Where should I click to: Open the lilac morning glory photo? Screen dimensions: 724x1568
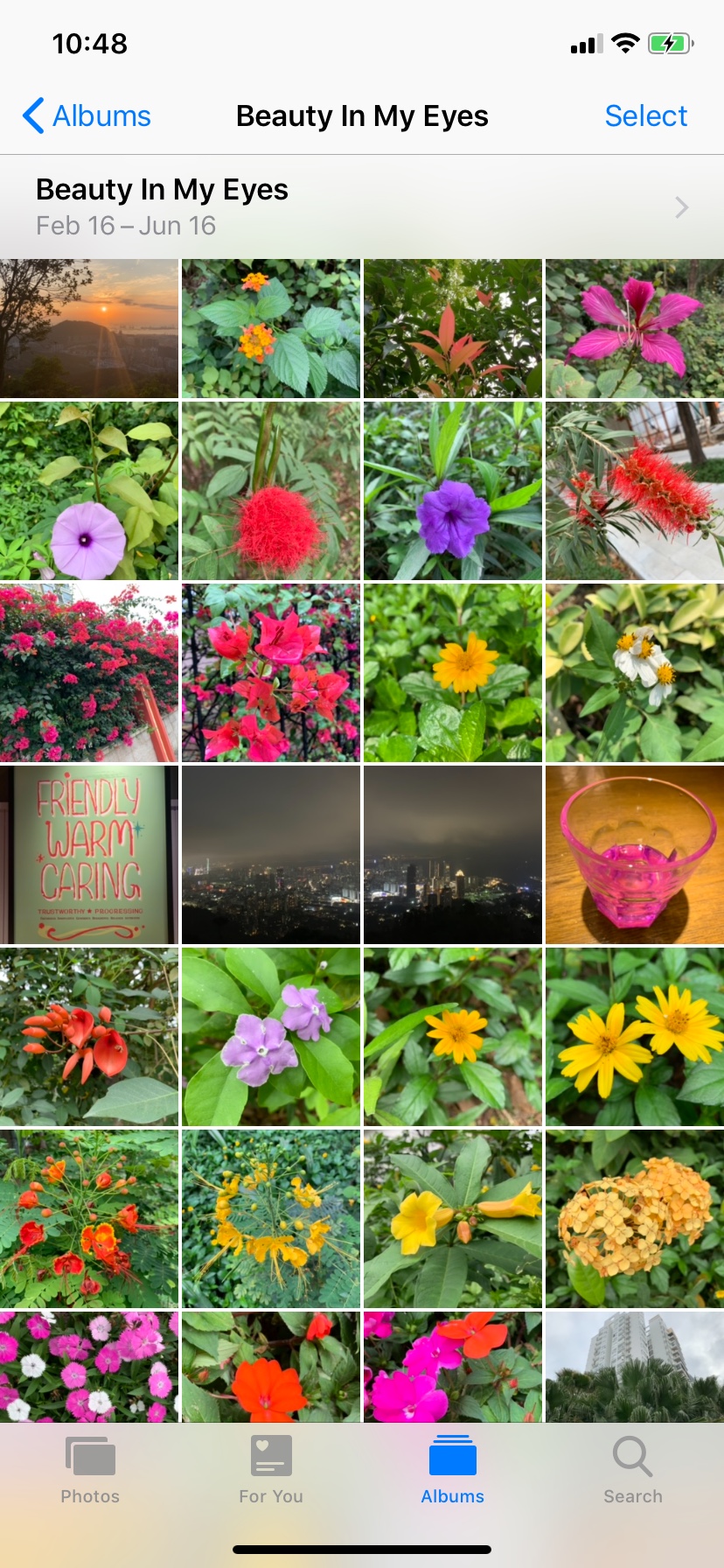tap(89, 491)
